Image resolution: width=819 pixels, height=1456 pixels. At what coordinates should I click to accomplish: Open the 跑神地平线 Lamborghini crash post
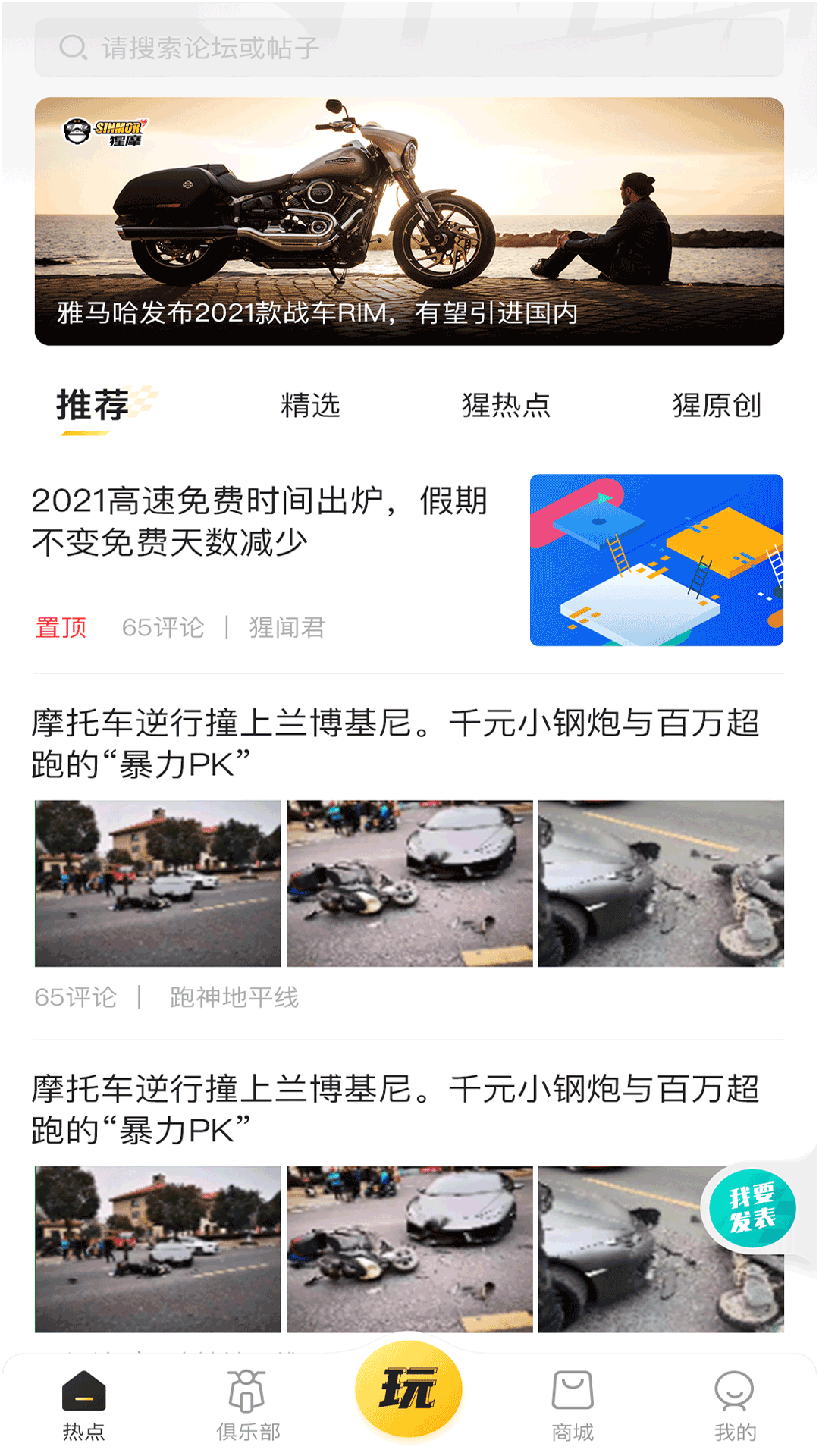point(394,743)
